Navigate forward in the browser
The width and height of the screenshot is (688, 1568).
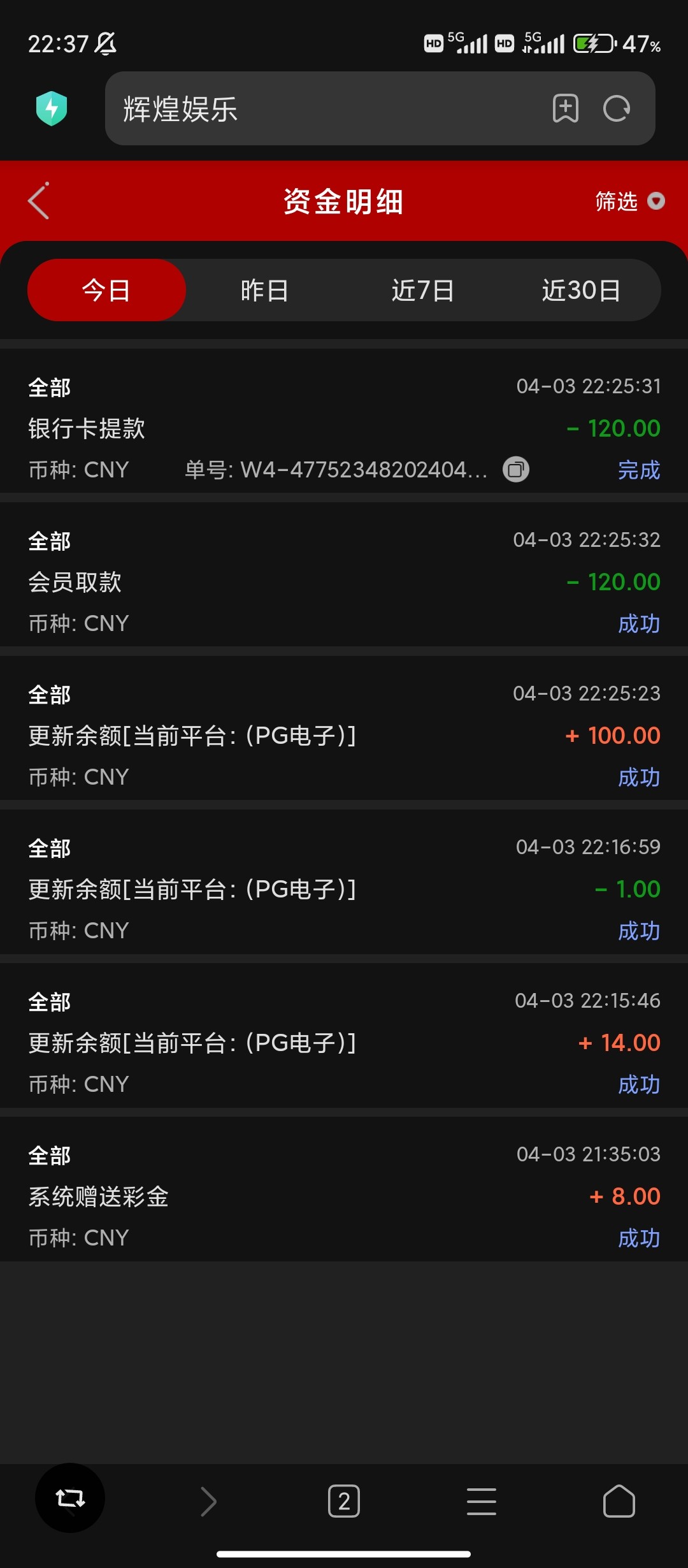click(x=208, y=1501)
